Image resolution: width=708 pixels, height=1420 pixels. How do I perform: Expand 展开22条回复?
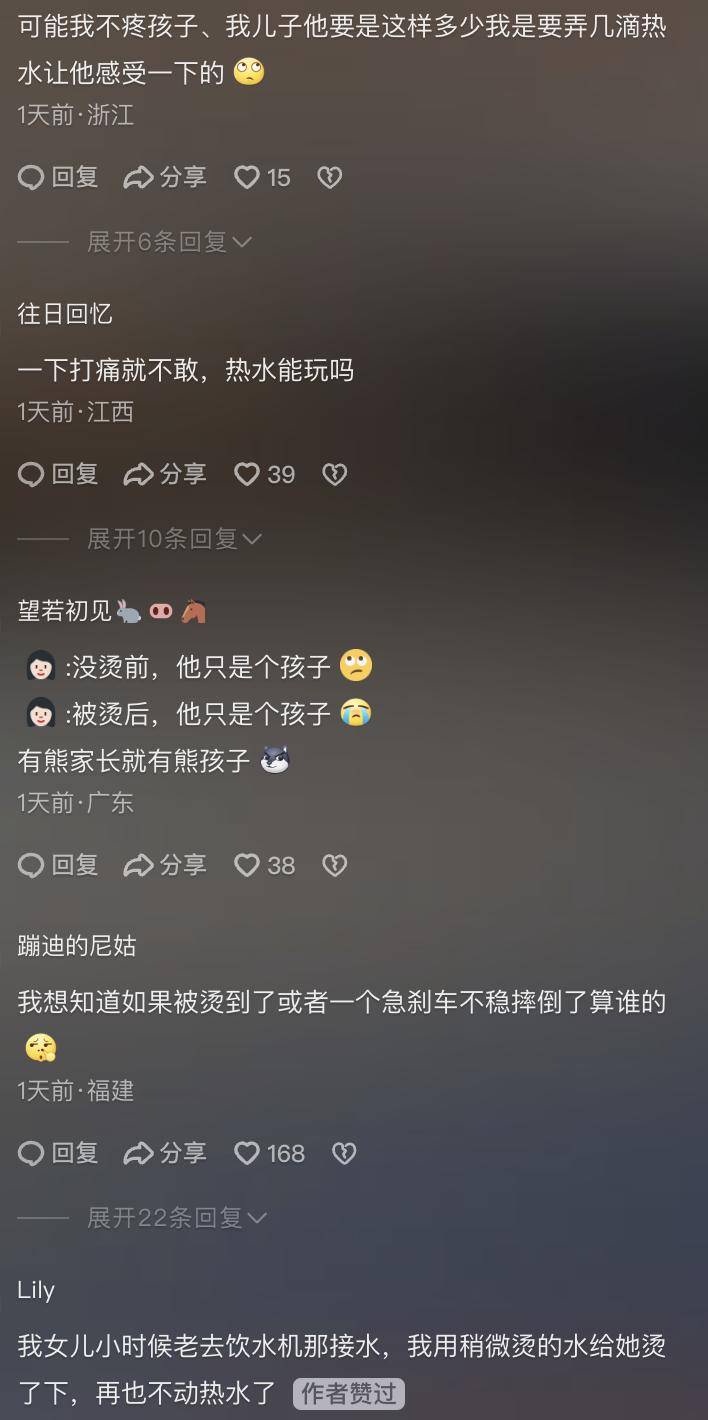coord(176,1217)
